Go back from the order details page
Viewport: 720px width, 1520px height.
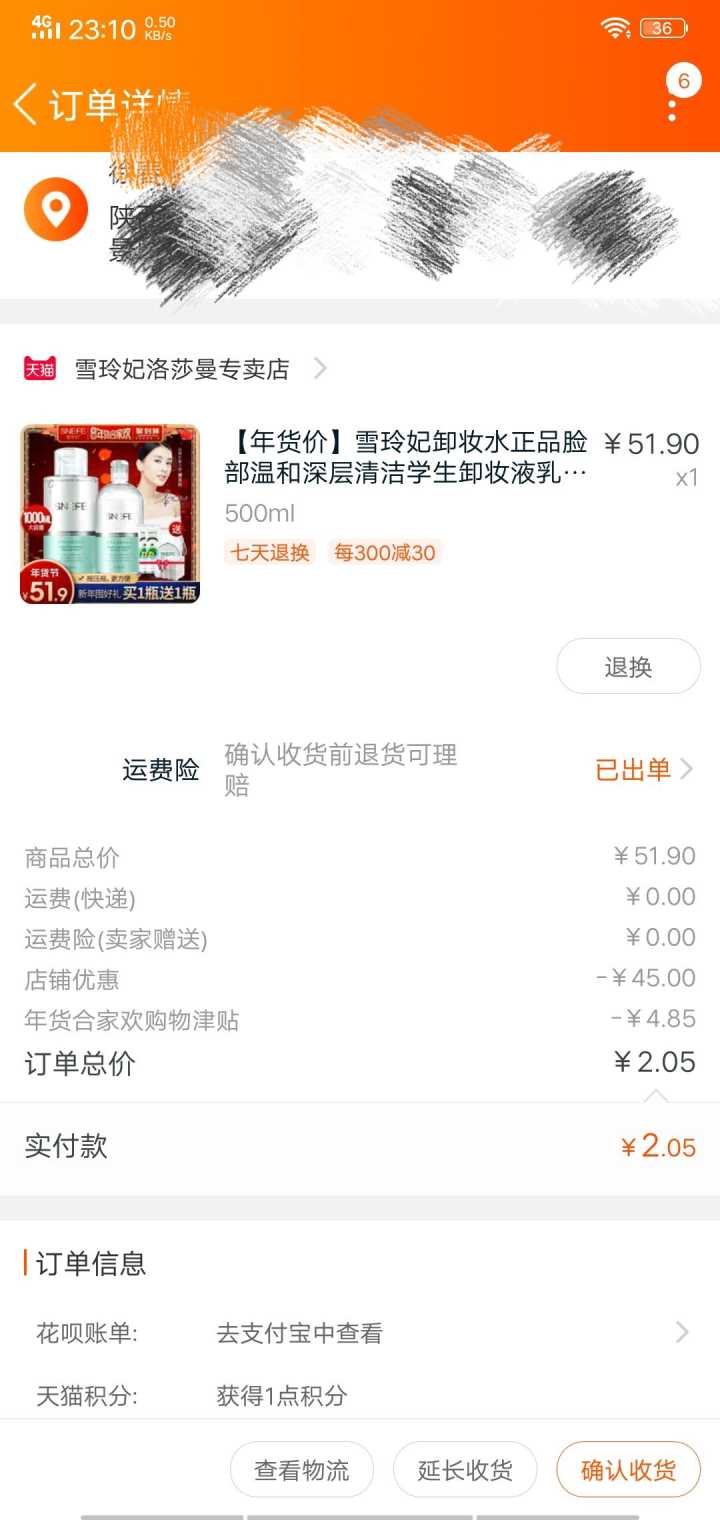[27, 104]
